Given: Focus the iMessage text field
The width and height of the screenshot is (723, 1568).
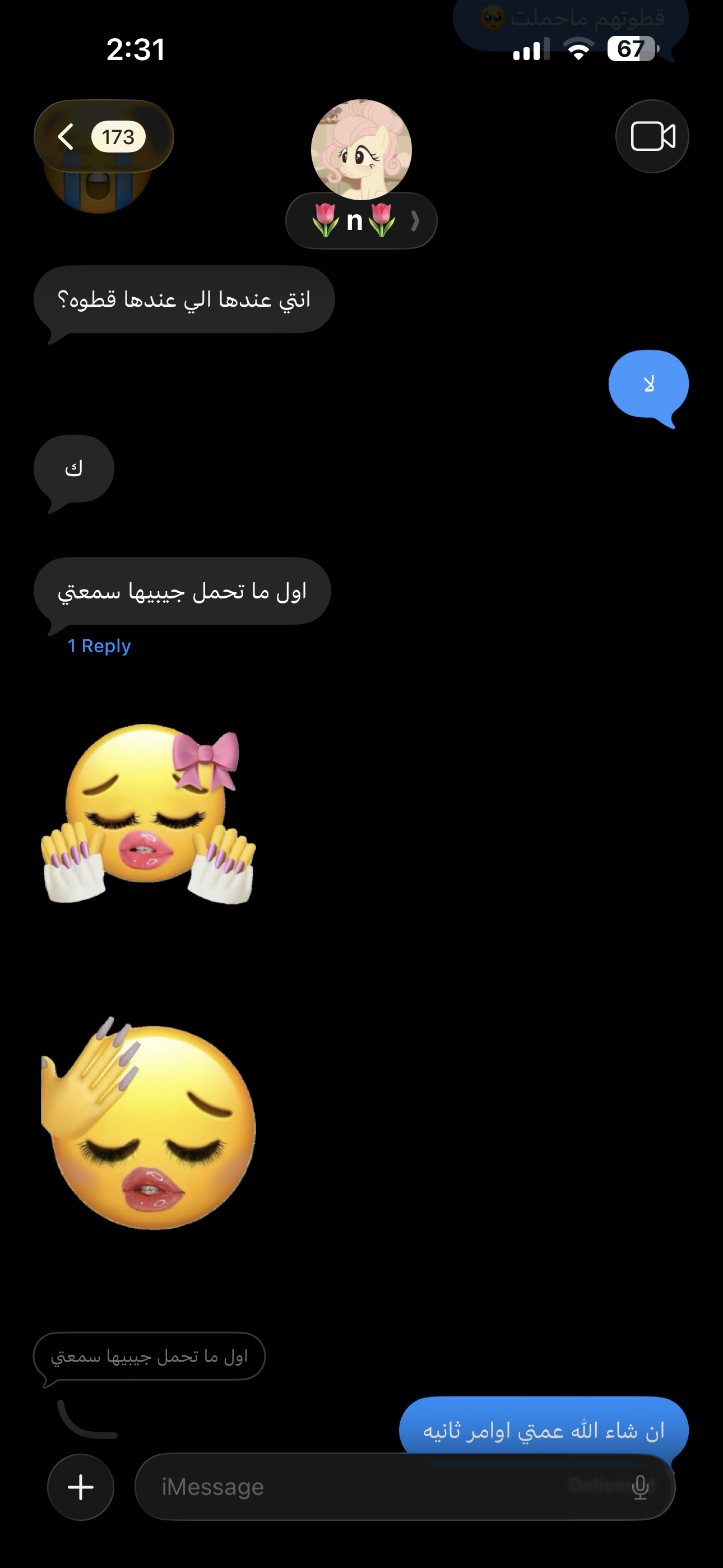Looking at the screenshot, I should point(365,1487).
